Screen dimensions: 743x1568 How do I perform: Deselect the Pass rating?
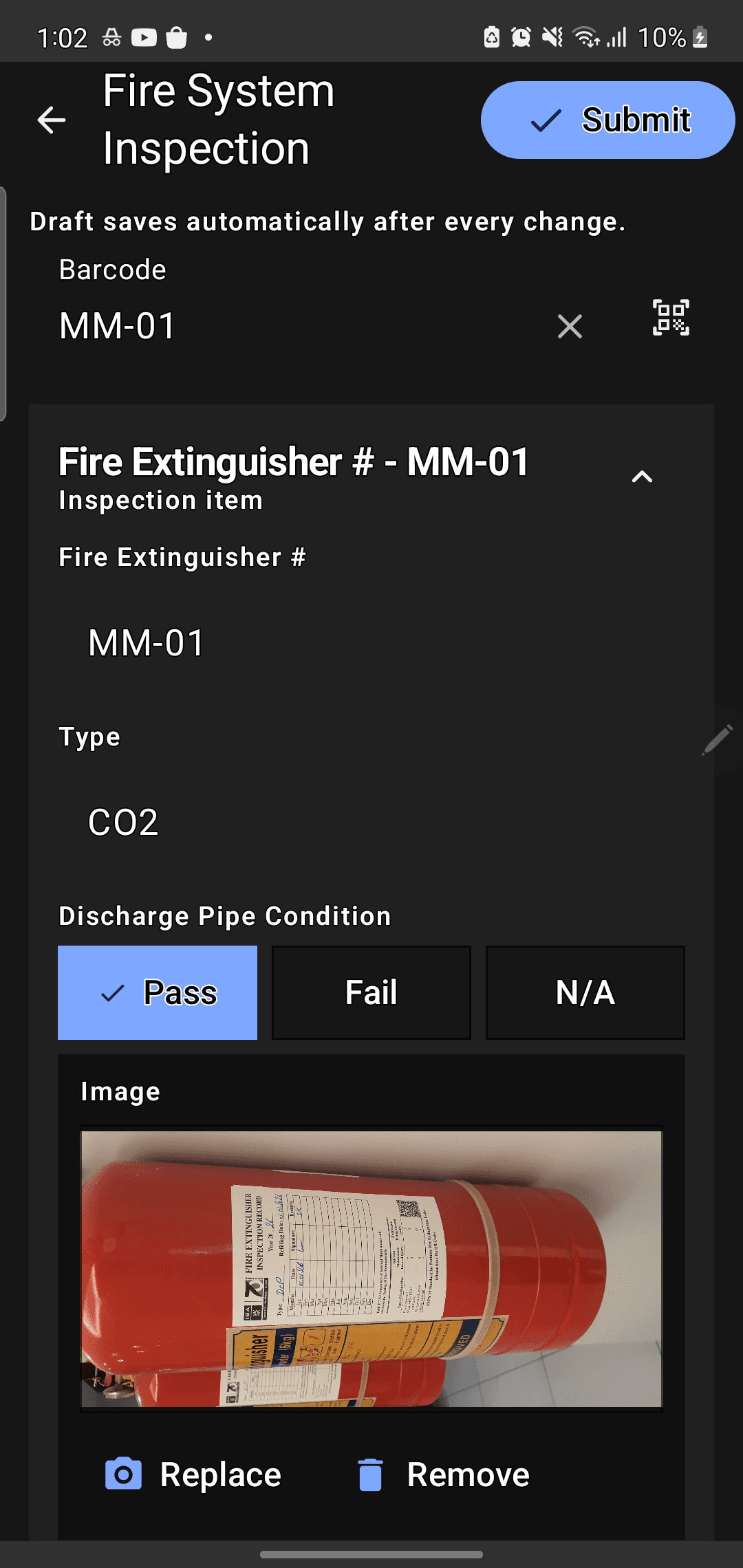point(157,992)
